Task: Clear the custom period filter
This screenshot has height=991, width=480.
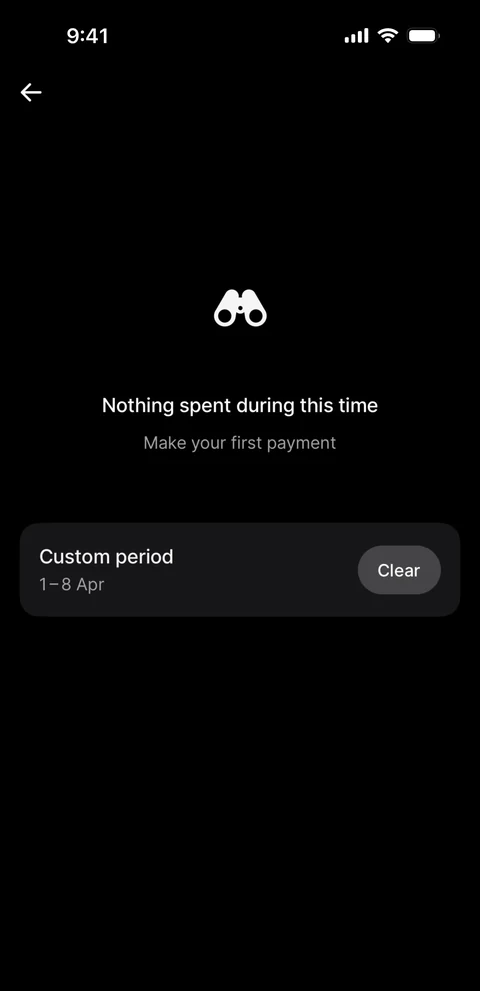Action: pyautogui.click(x=399, y=570)
